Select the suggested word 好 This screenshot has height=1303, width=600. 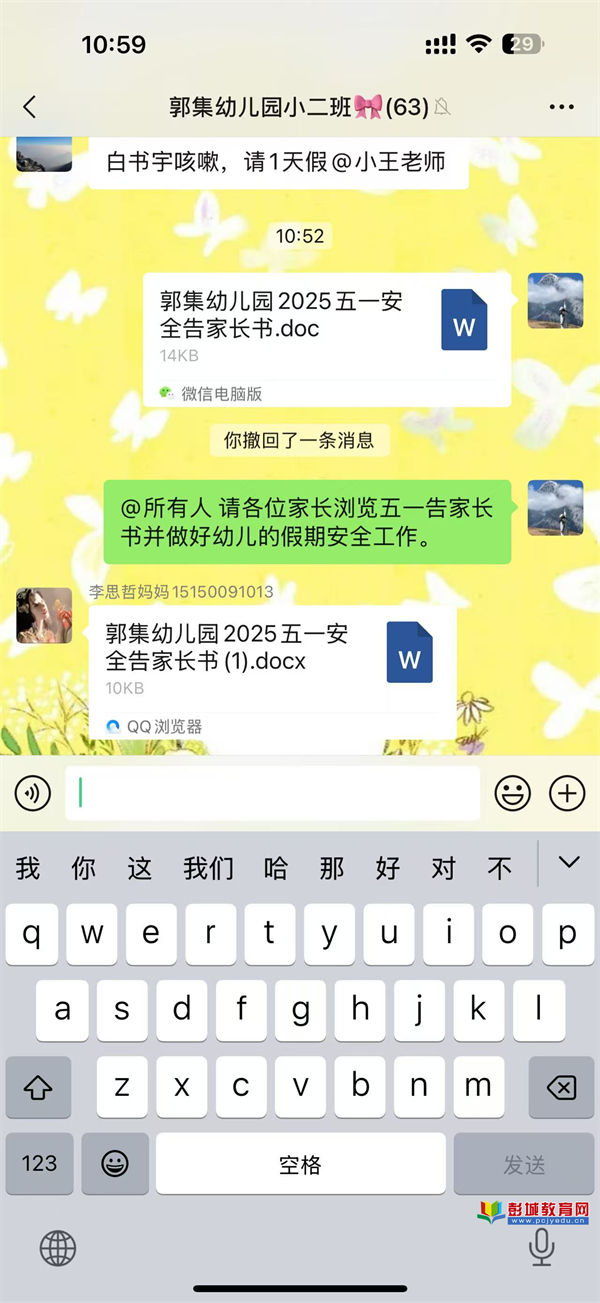click(x=388, y=868)
